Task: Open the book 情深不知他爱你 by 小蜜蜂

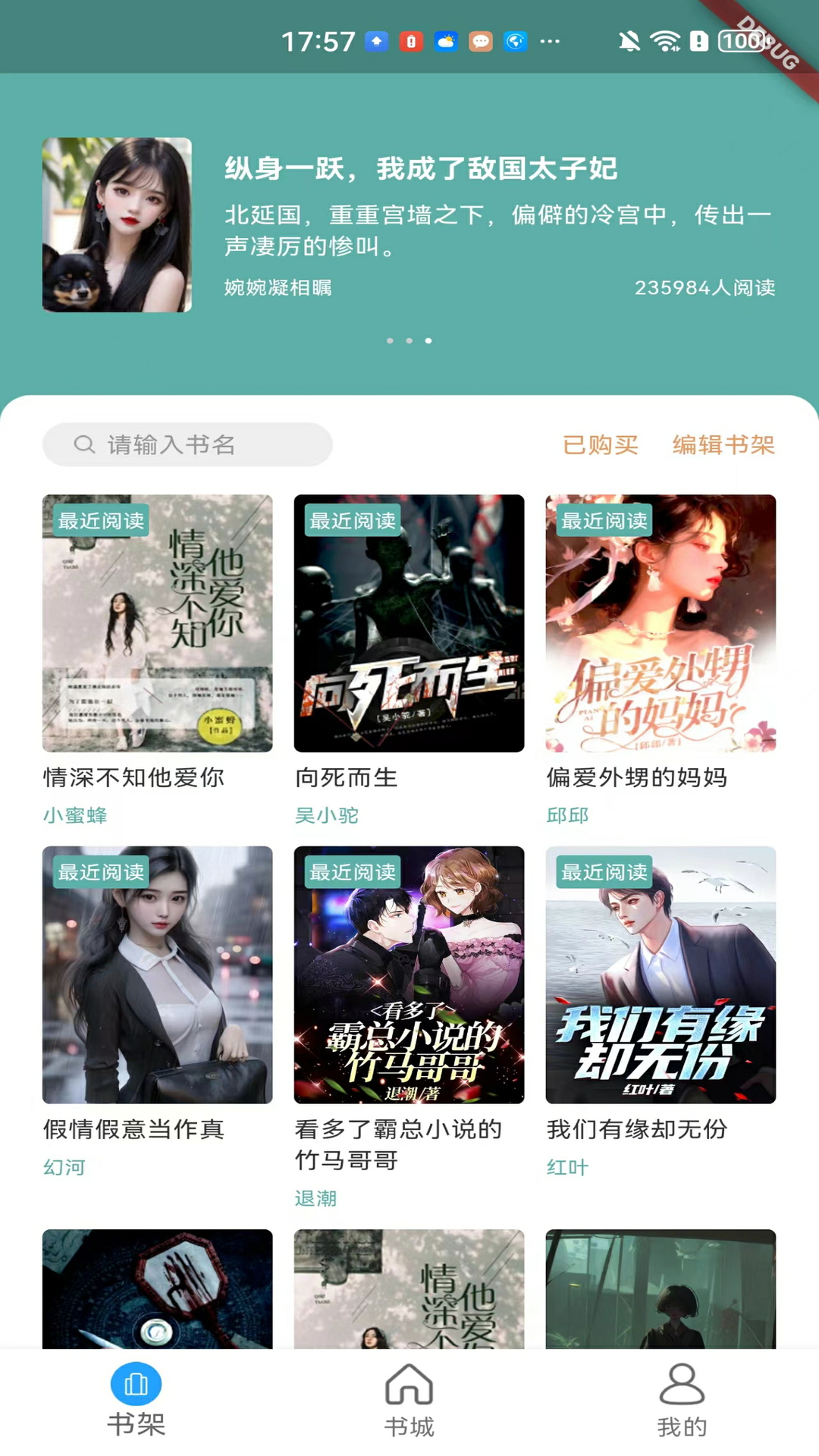Action: [157, 623]
